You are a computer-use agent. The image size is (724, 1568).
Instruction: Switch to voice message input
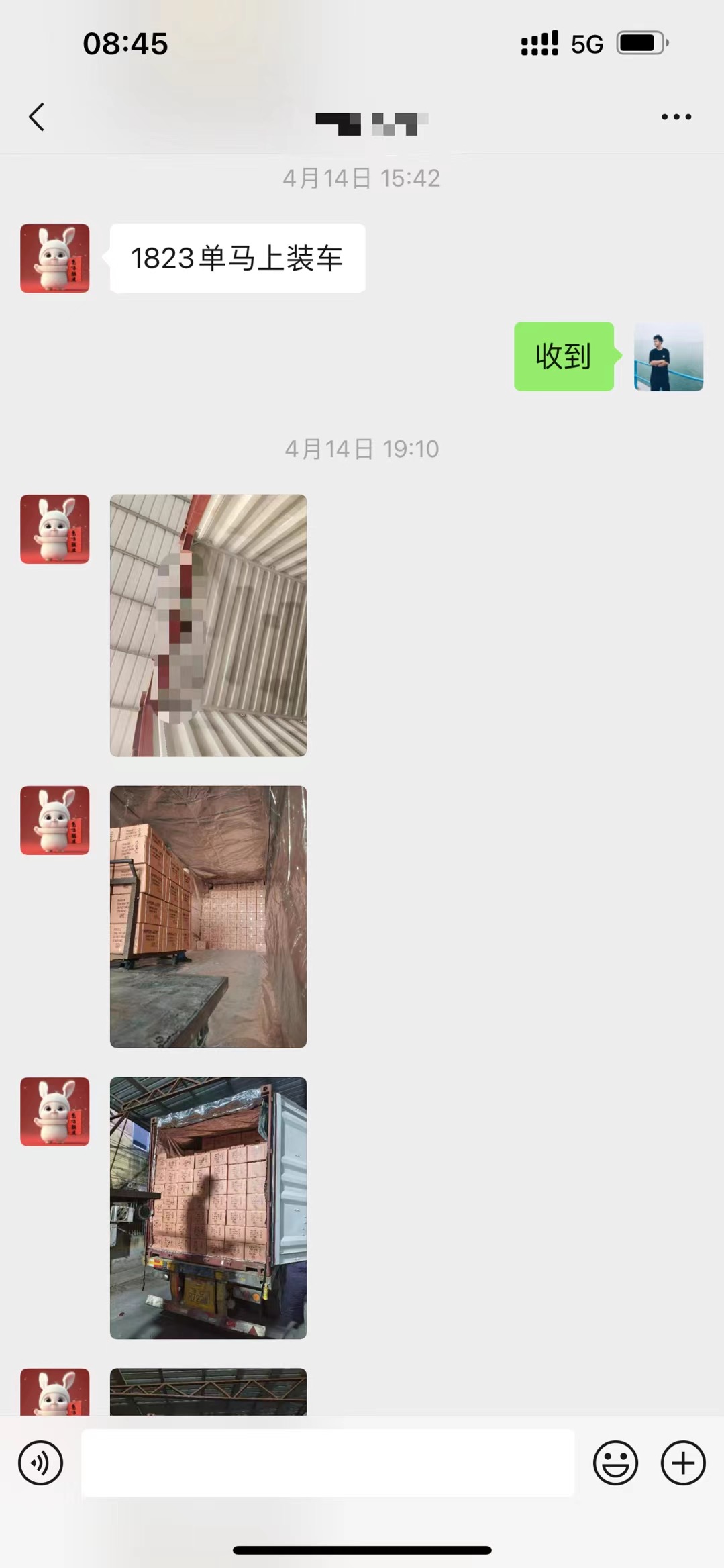(x=40, y=1463)
